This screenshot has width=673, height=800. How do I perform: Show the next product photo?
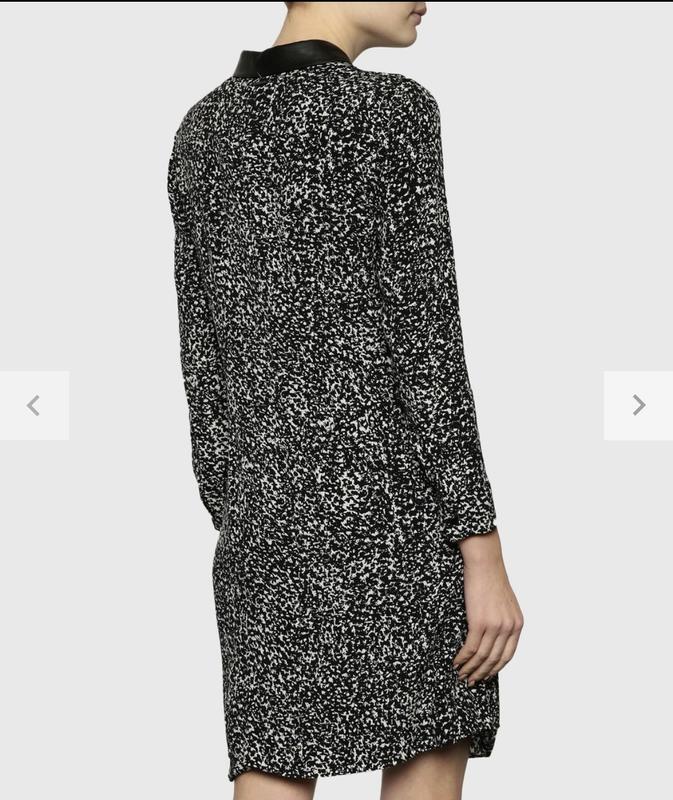click(x=638, y=405)
